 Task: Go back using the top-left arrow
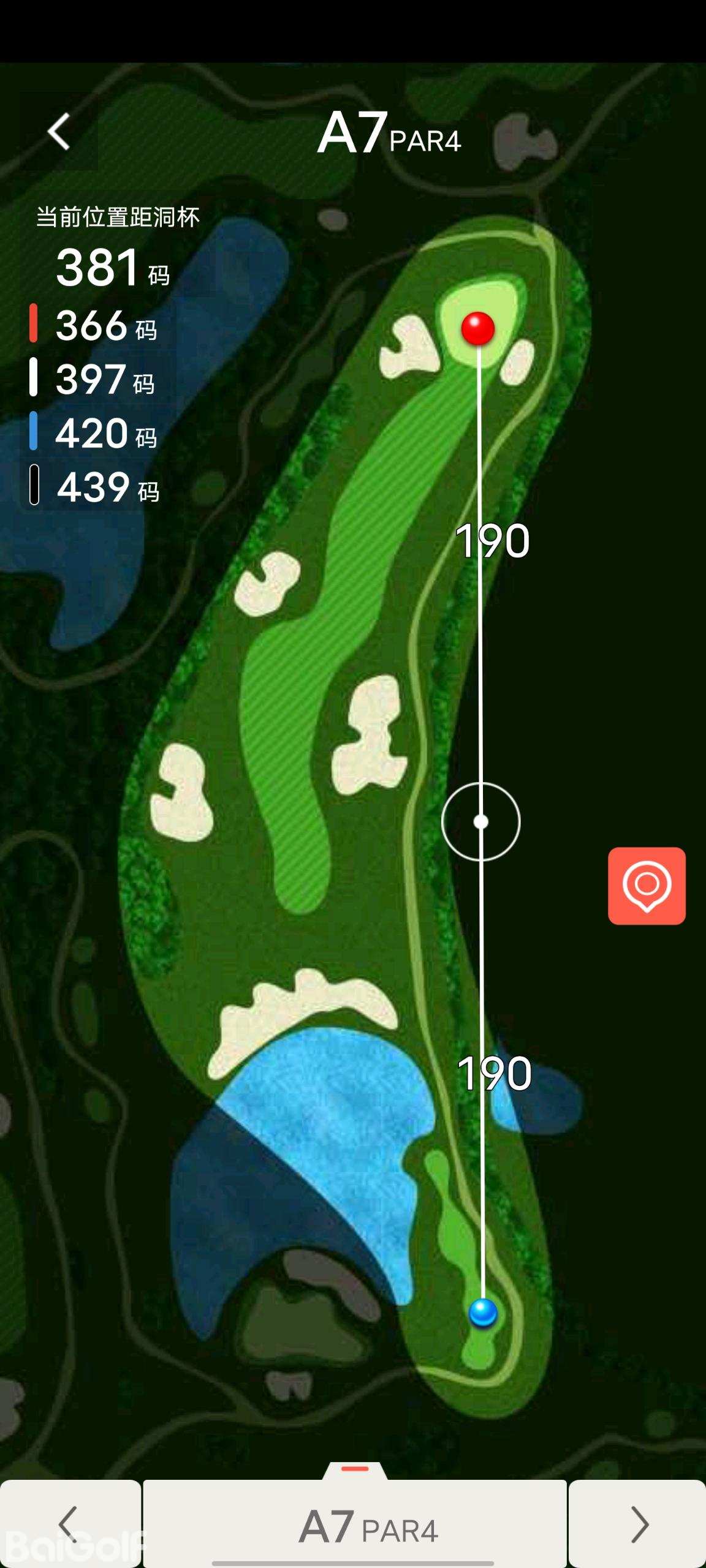click(x=59, y=132)
